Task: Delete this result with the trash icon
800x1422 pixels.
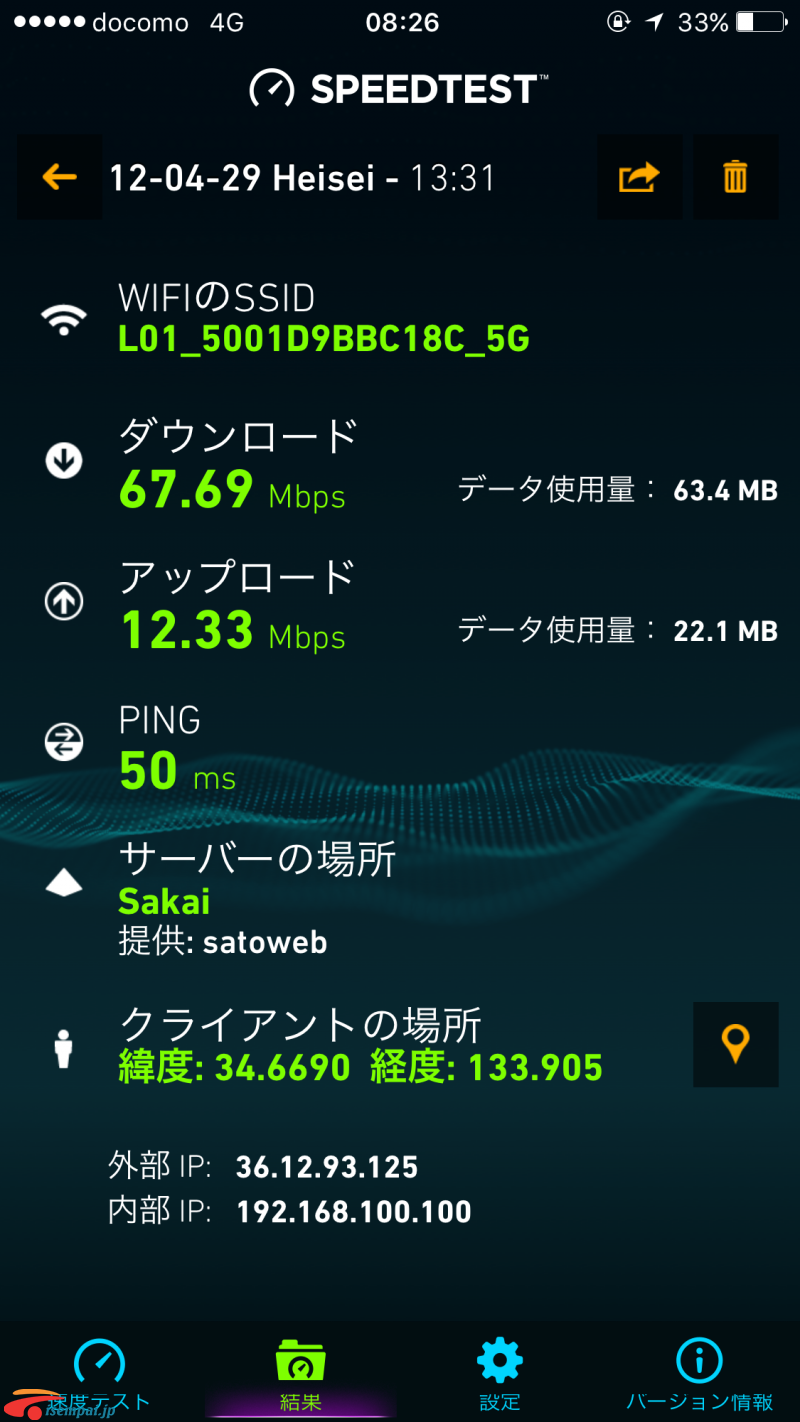Action: click(735, 178)
